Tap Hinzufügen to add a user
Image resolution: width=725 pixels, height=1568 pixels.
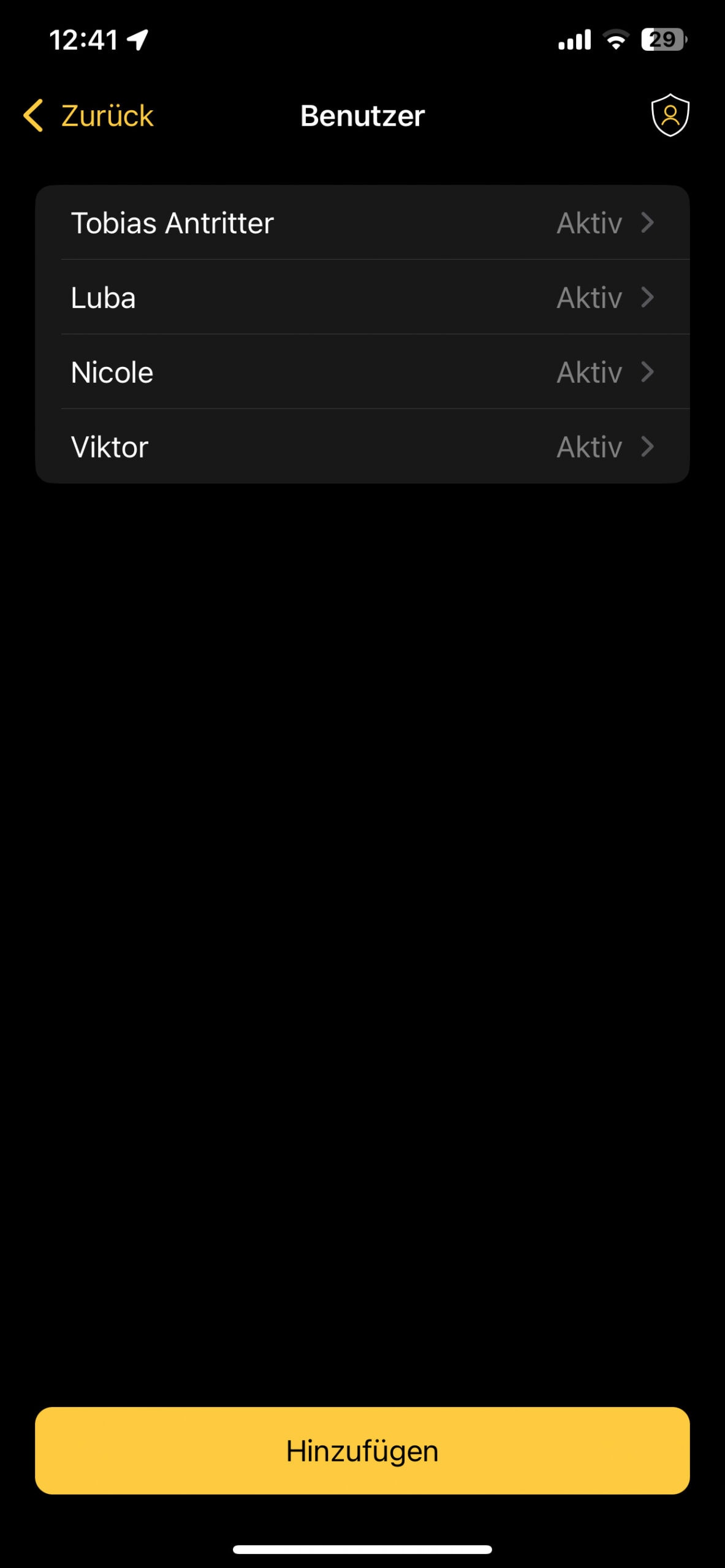362,1450
